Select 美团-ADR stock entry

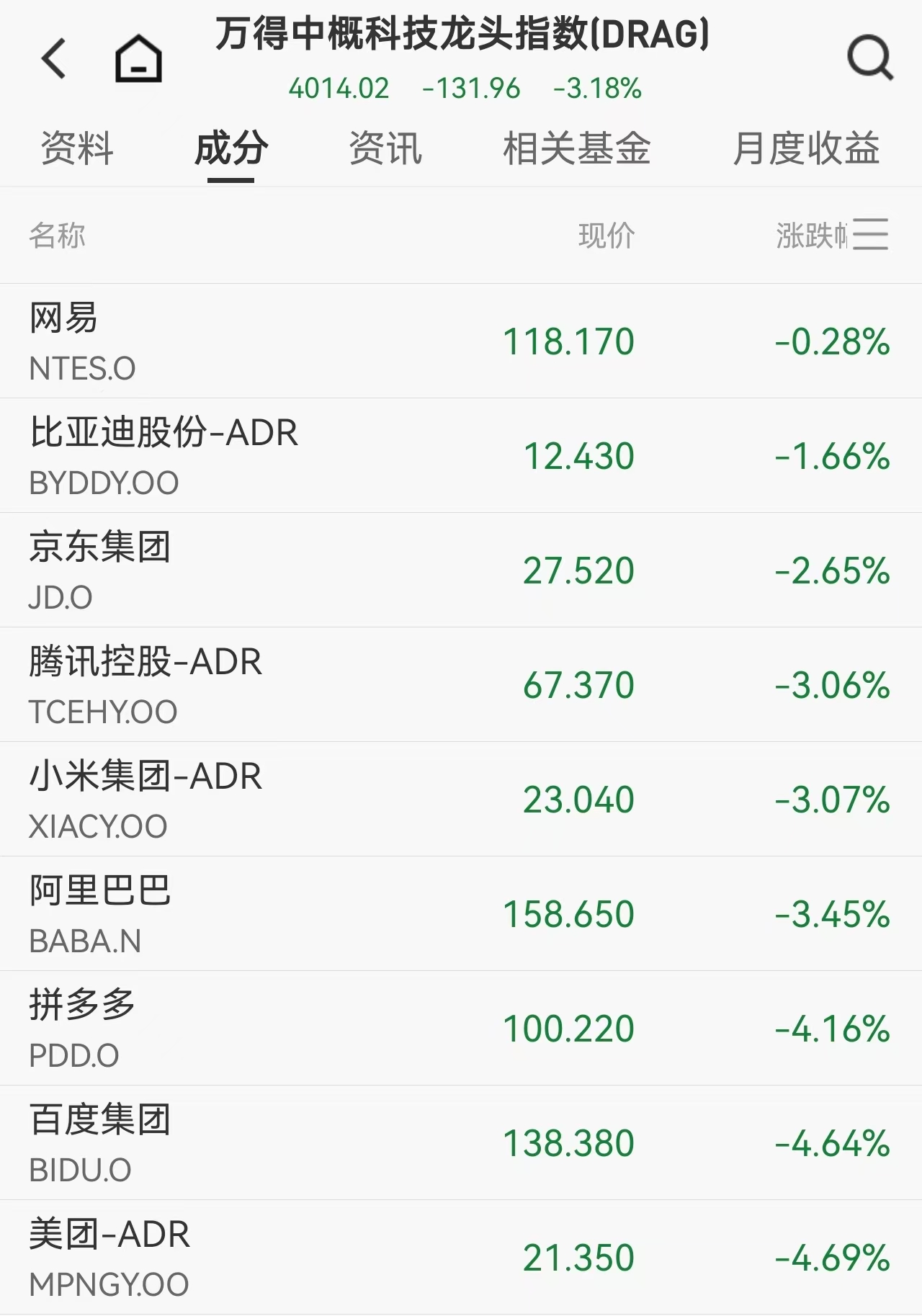(461, 1257)
